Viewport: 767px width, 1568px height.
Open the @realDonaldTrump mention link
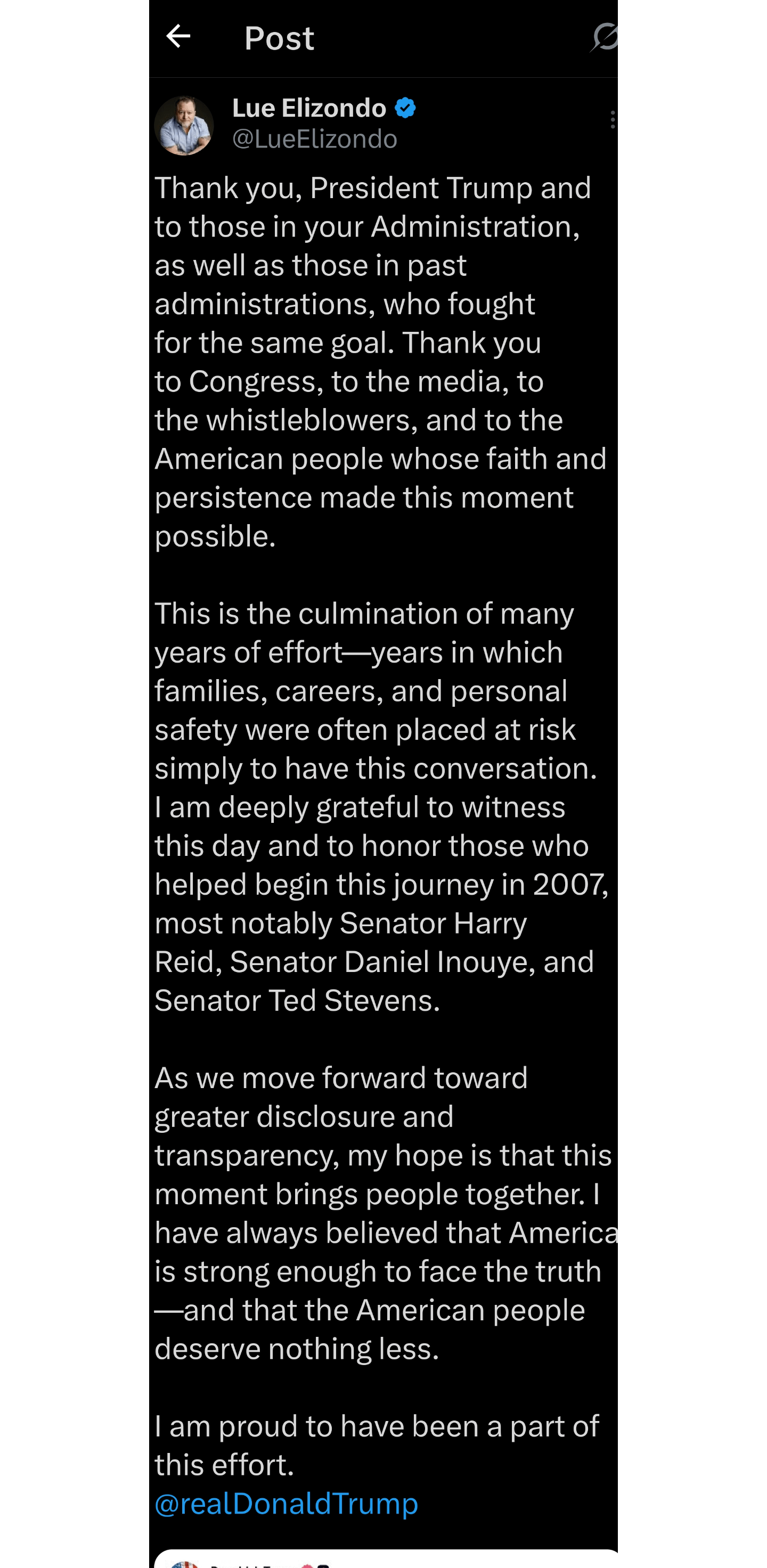tap(286, 1503)
